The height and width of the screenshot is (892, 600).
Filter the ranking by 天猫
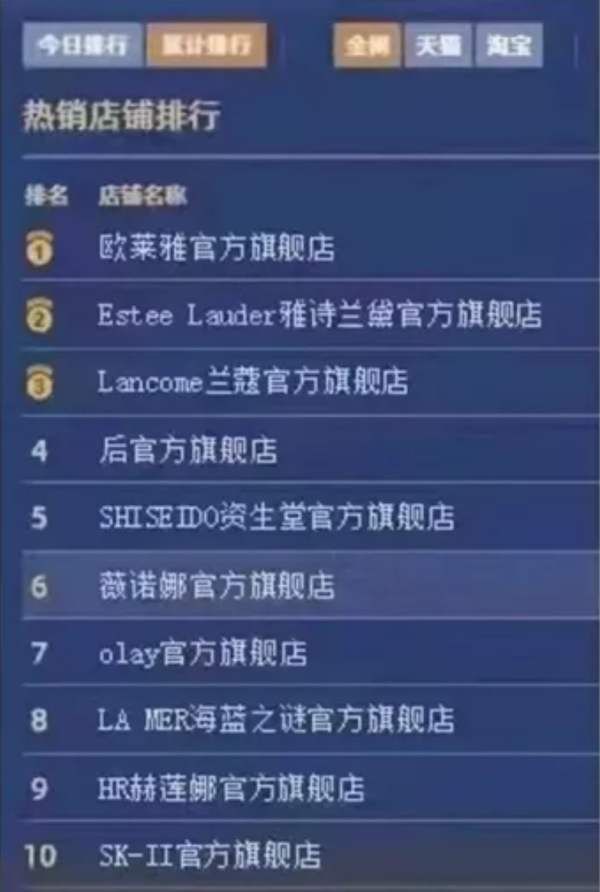pyautogui.click(x=437, y=46)
